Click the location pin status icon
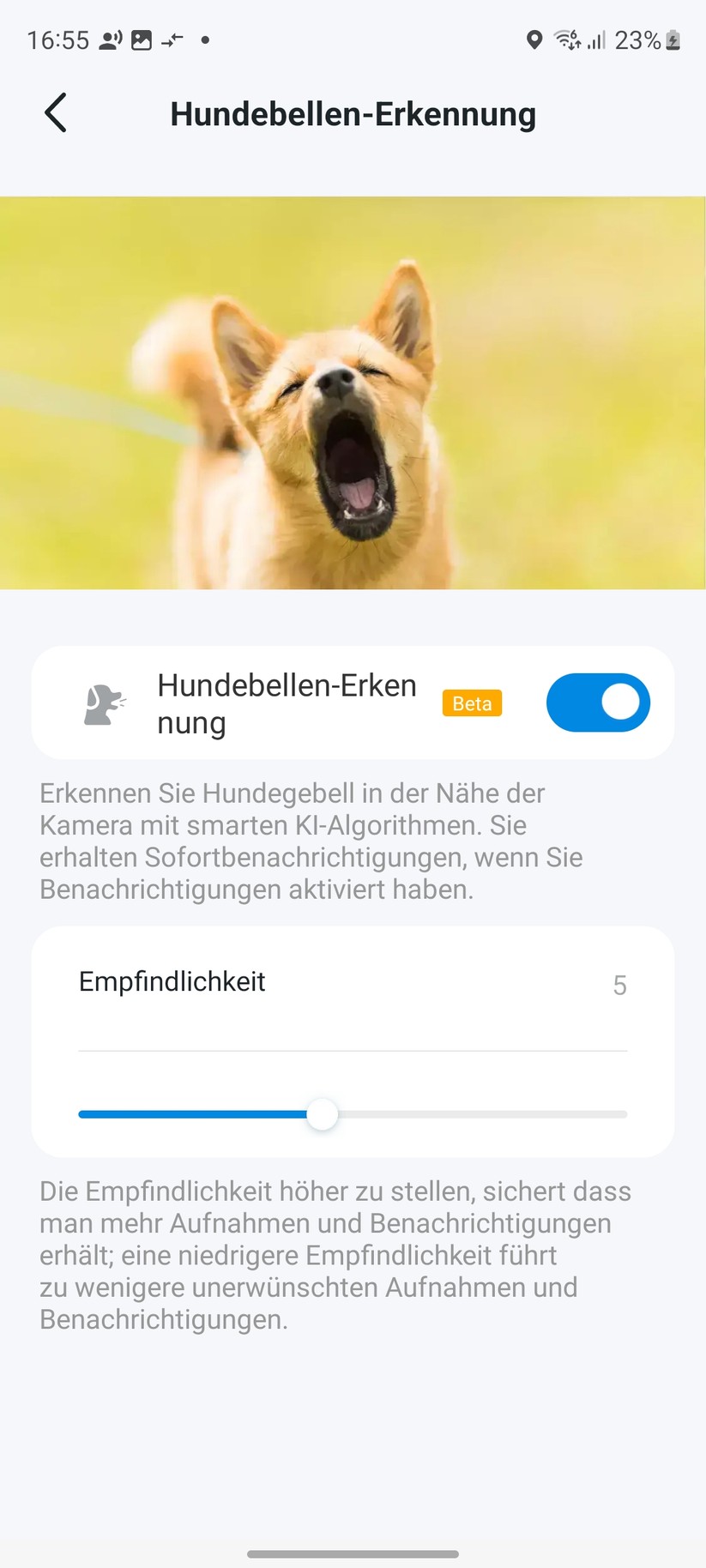706x1568 pixels. 534,40
